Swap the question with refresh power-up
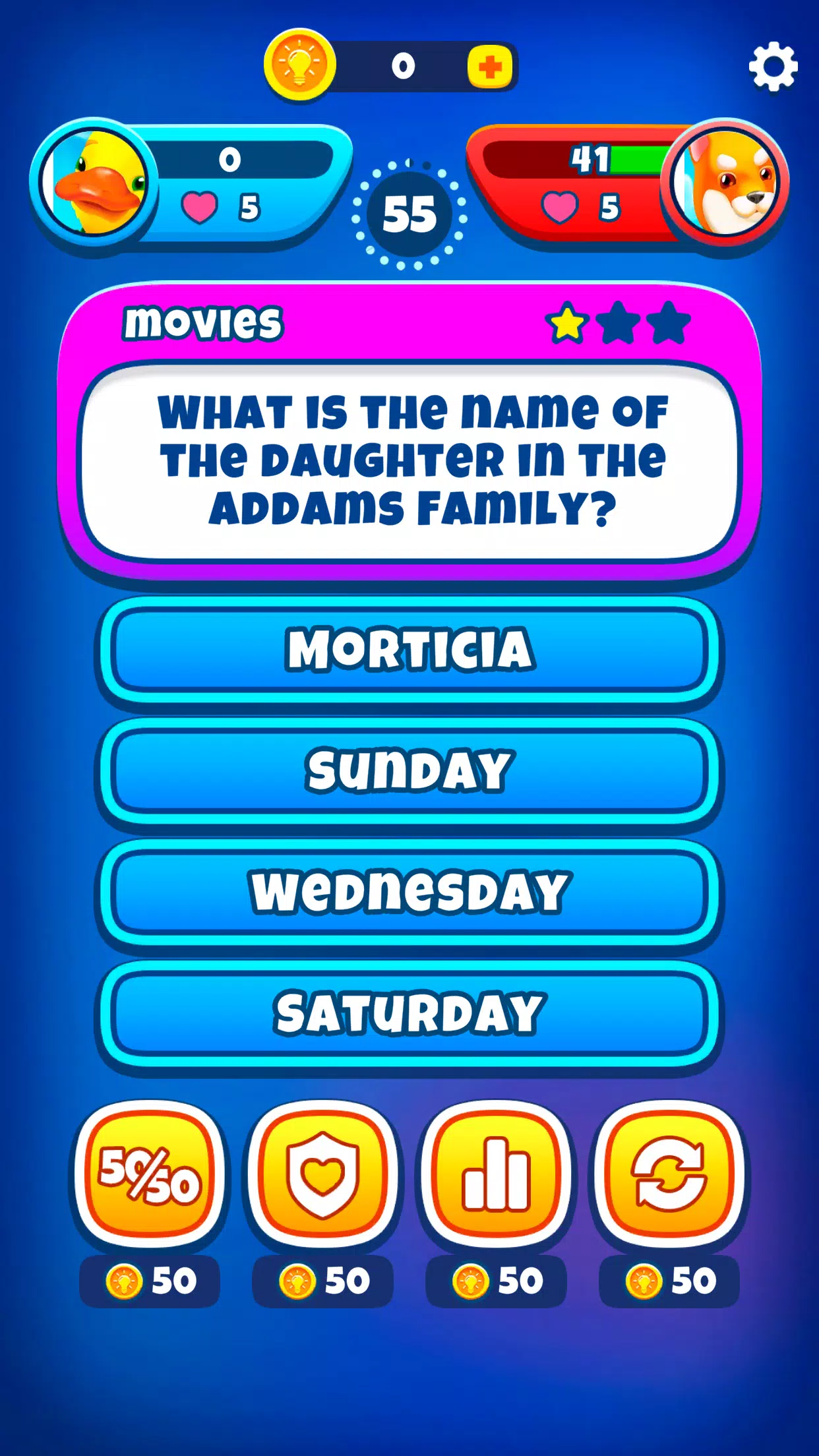The height and width of the screenshot is (1456, 819). 669,1176
